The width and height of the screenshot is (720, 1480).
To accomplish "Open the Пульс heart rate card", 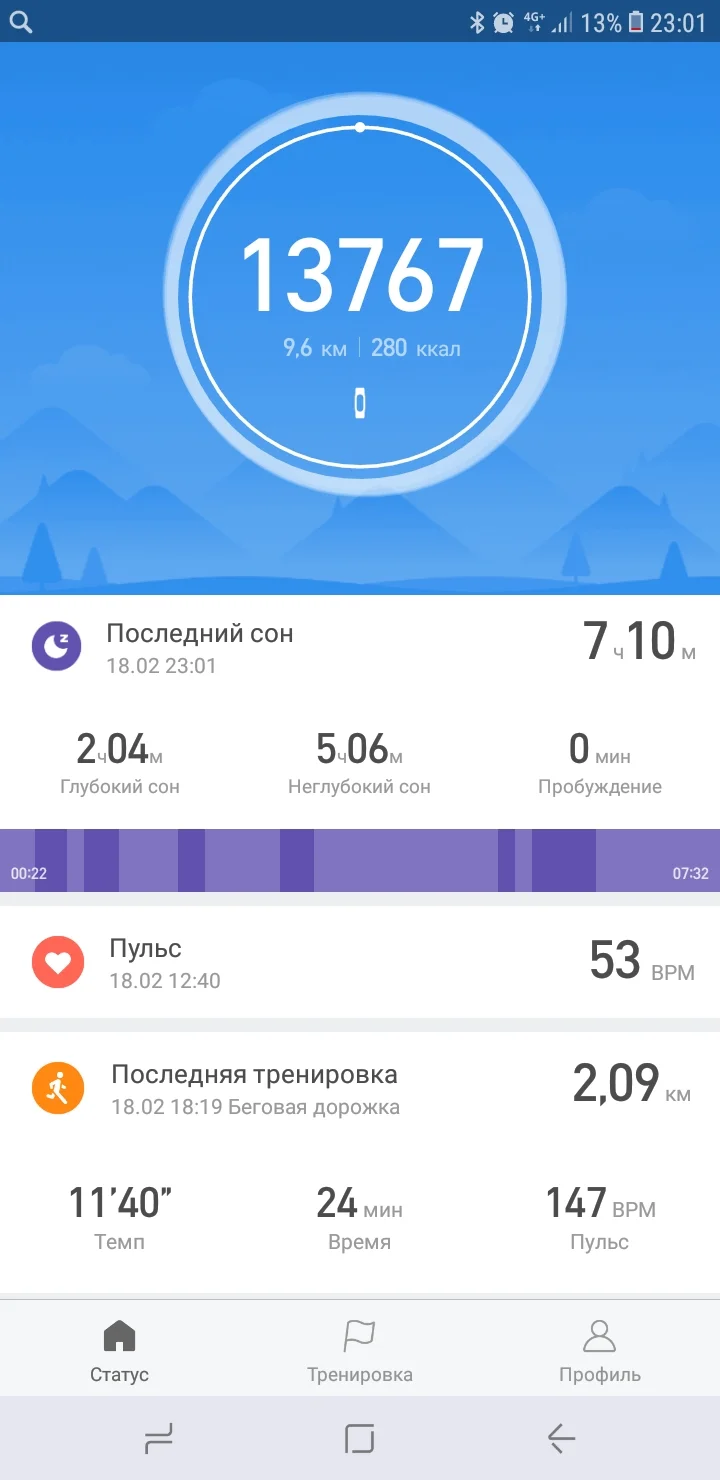I will [x=360, y=962].
